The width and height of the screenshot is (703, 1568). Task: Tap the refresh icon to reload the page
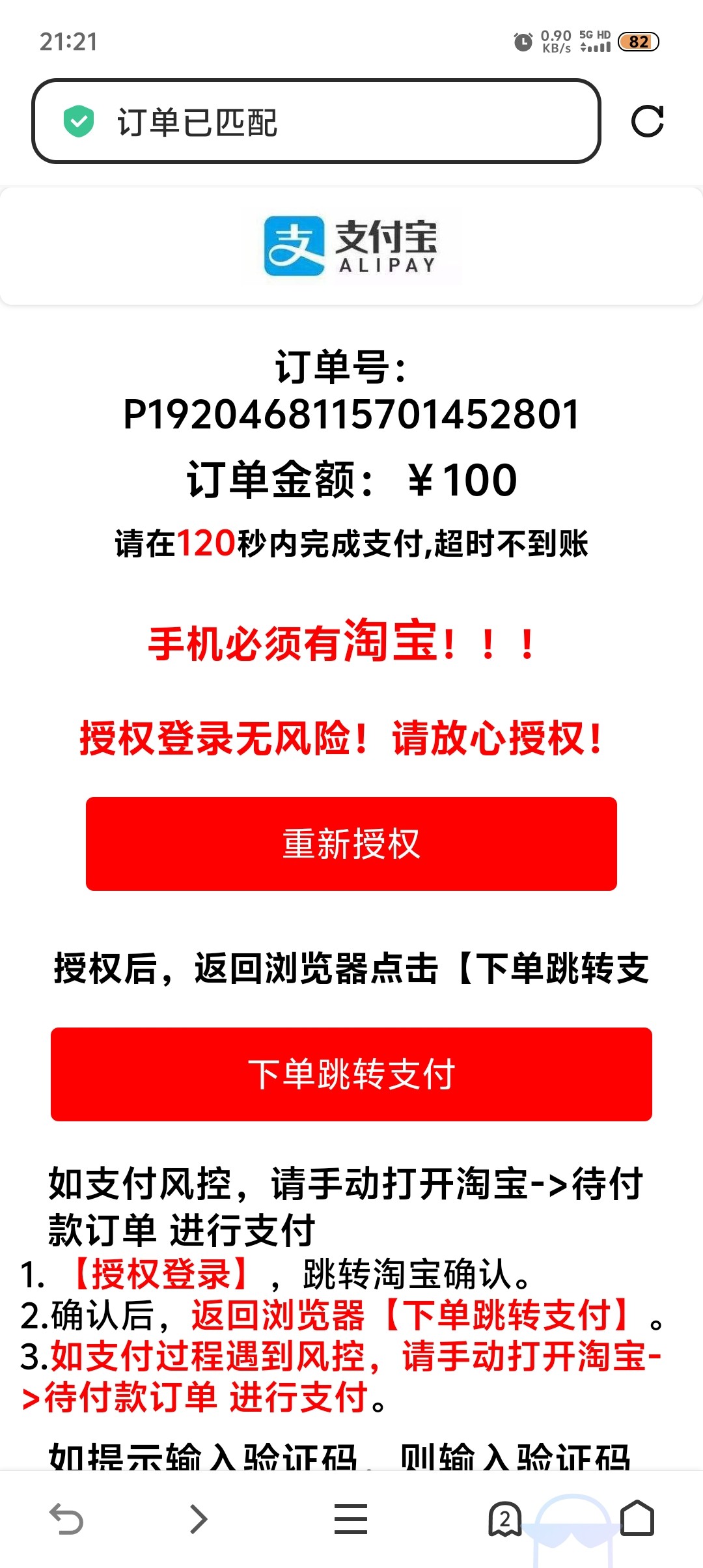[x=649, y=122]
